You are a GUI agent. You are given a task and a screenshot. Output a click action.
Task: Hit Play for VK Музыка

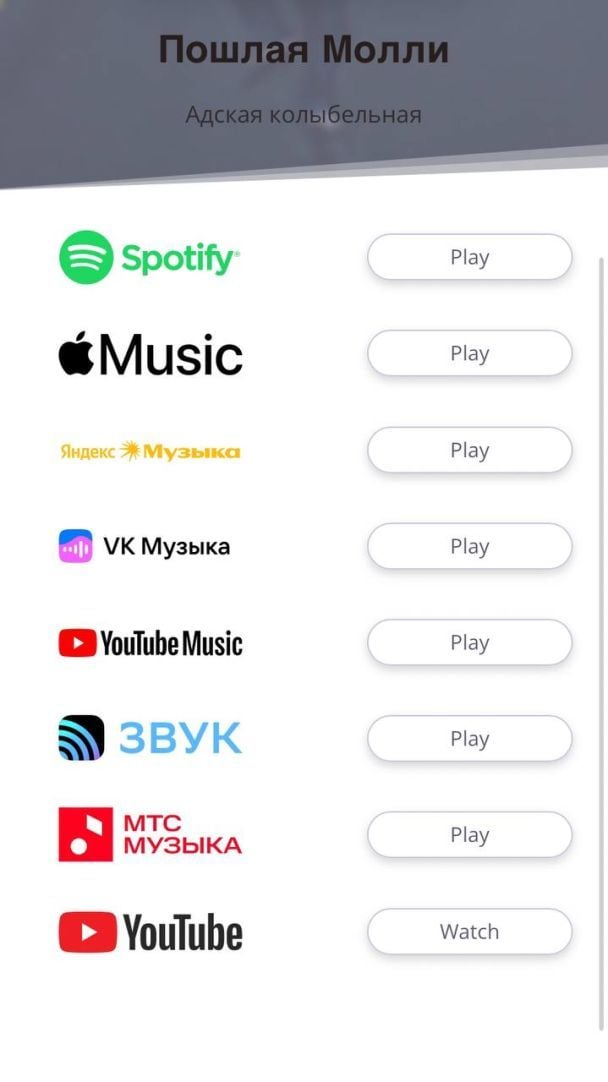[x=469, y=546]
